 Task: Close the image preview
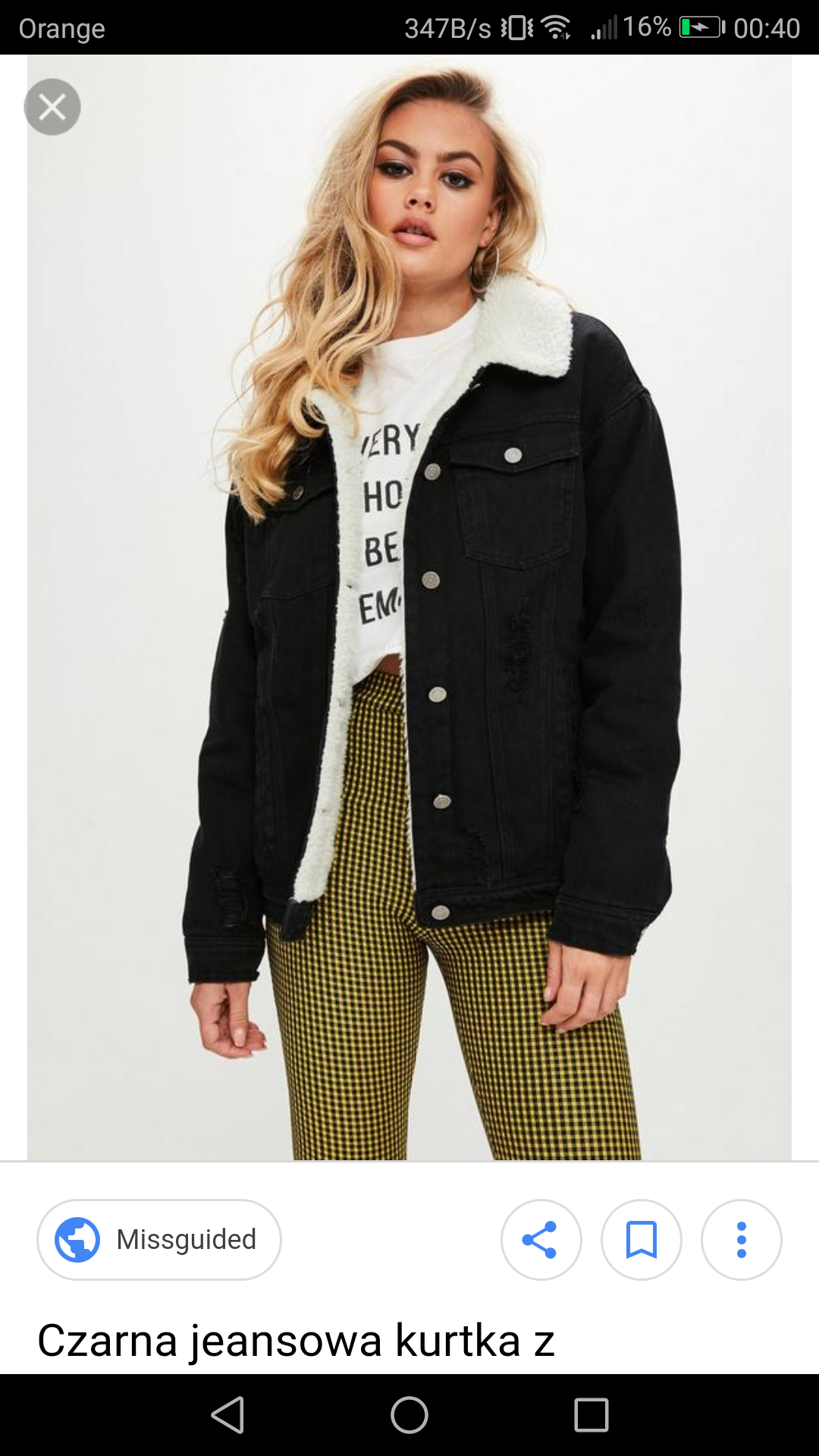point(52,107)
